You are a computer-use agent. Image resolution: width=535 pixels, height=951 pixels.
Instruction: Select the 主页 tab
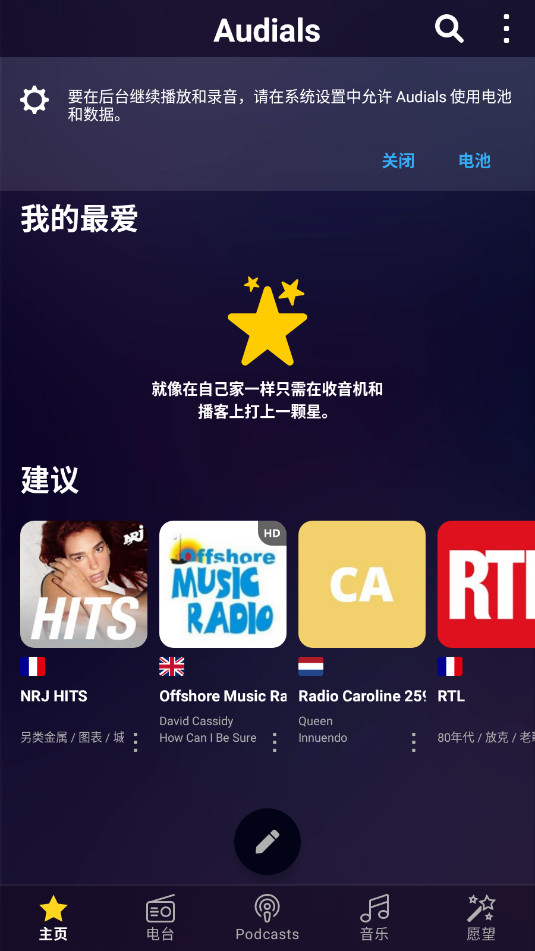(x=53, y=918)
